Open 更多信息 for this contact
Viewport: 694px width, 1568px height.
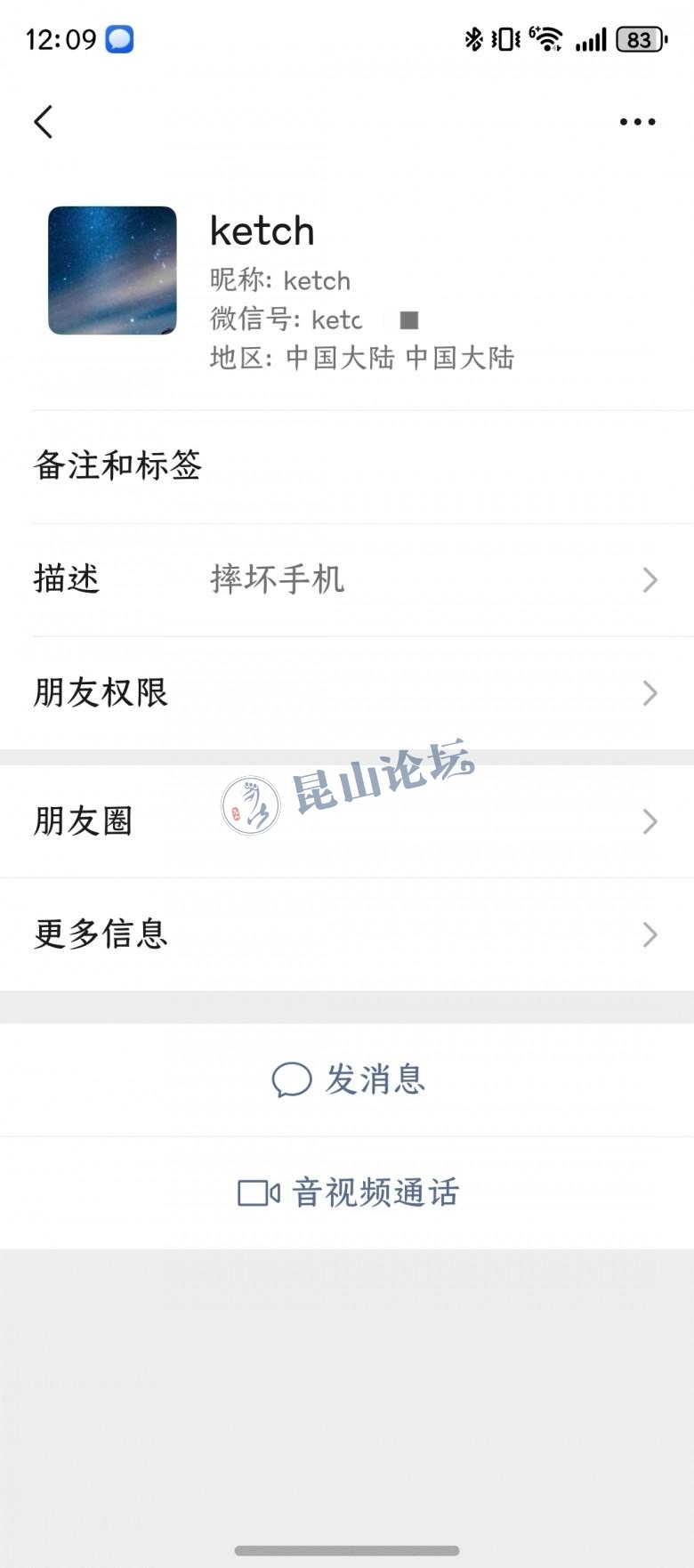click(347, 934)
